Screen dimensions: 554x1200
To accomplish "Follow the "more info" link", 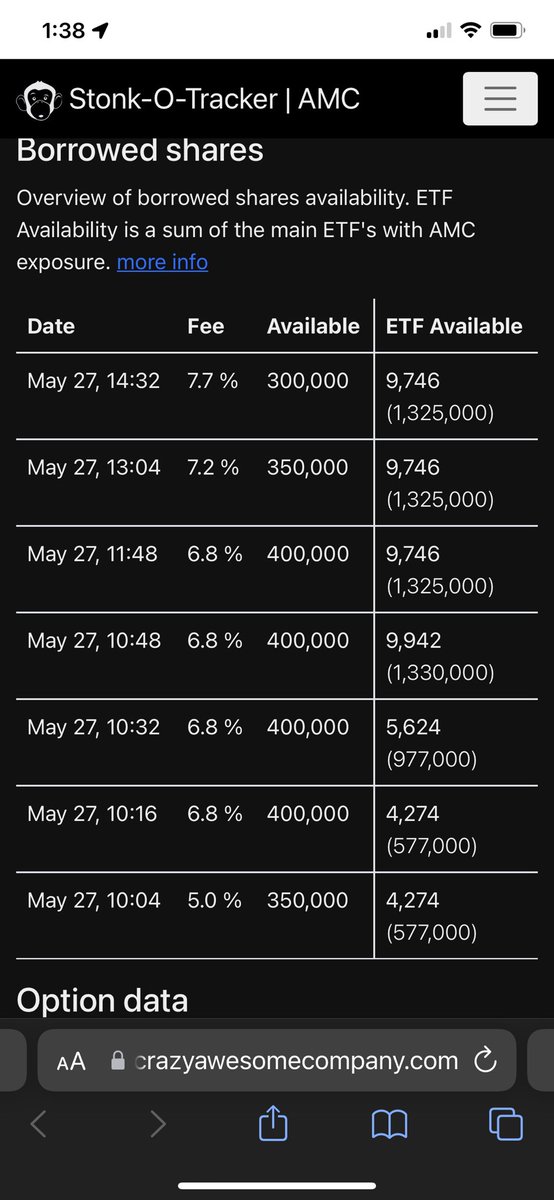I will (x=162, y=262).
